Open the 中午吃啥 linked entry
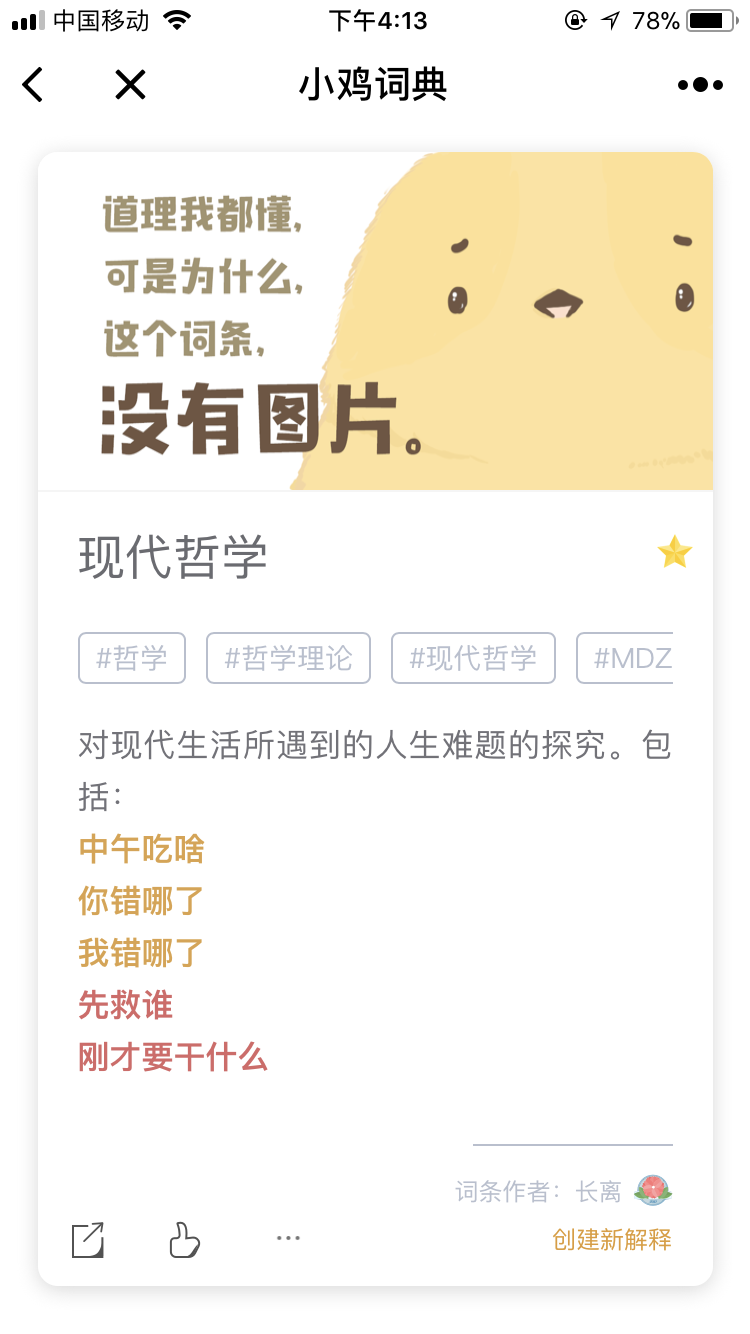Image resolution: width=750 pixels, height=1334 pixels. pos(142,848)
